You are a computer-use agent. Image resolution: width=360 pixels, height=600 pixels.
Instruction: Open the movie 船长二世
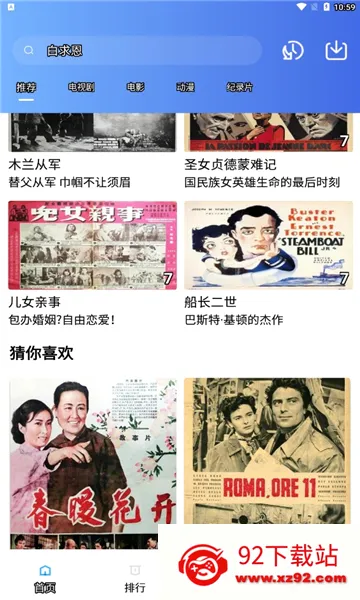point(268,264)
